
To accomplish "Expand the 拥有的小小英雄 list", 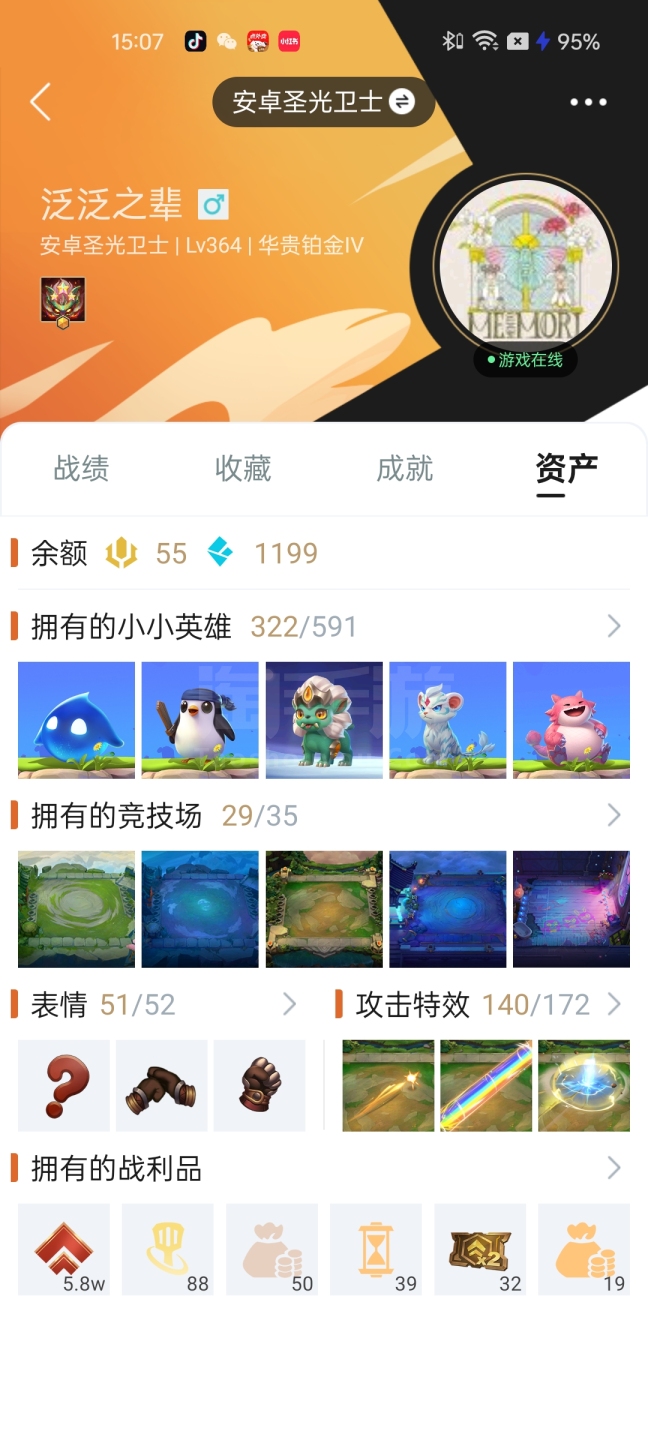I will click(x=614, y=627).
